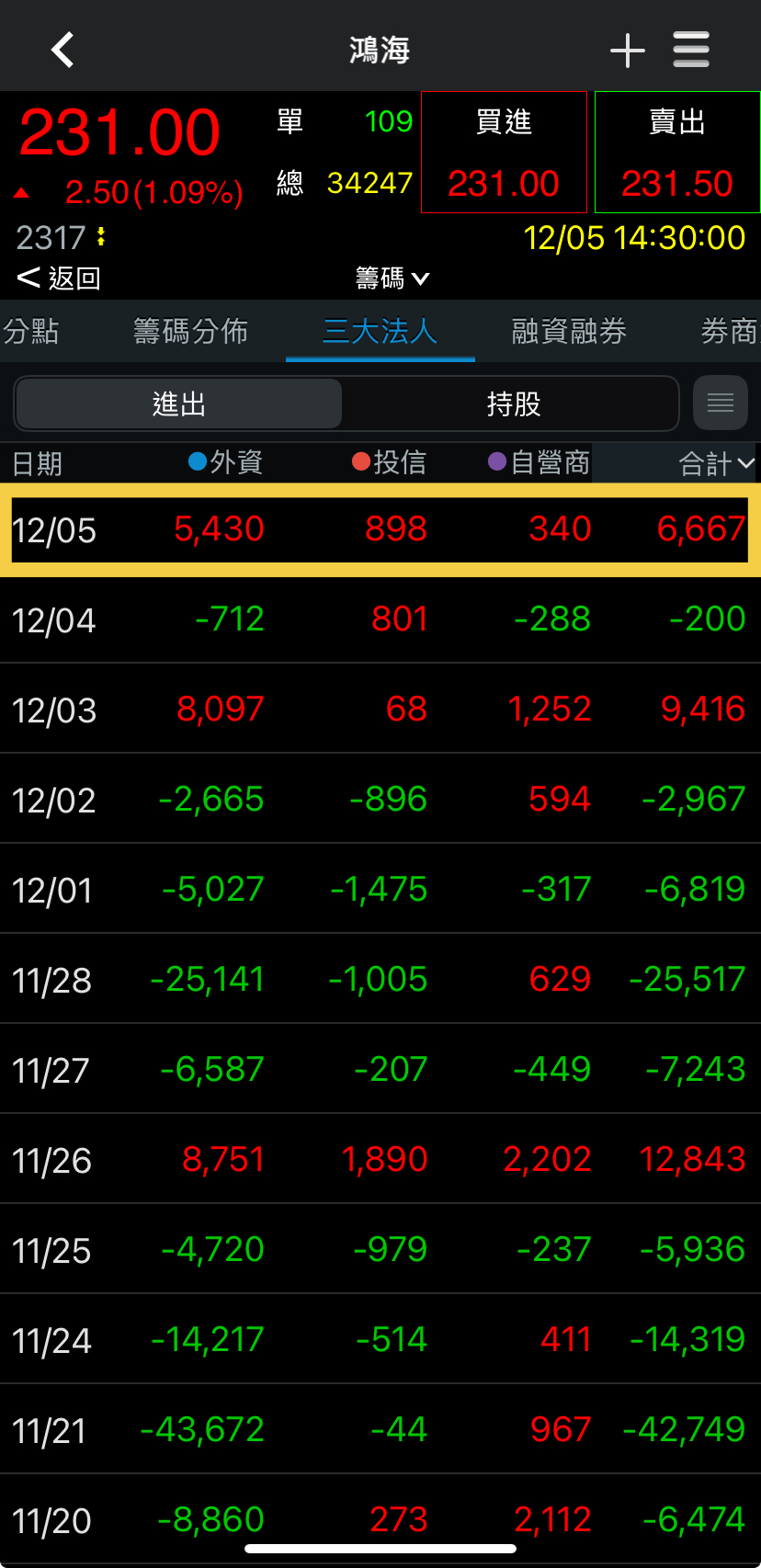
Task: Switch to the 分點 tab
Action: [x=31, y=331]
